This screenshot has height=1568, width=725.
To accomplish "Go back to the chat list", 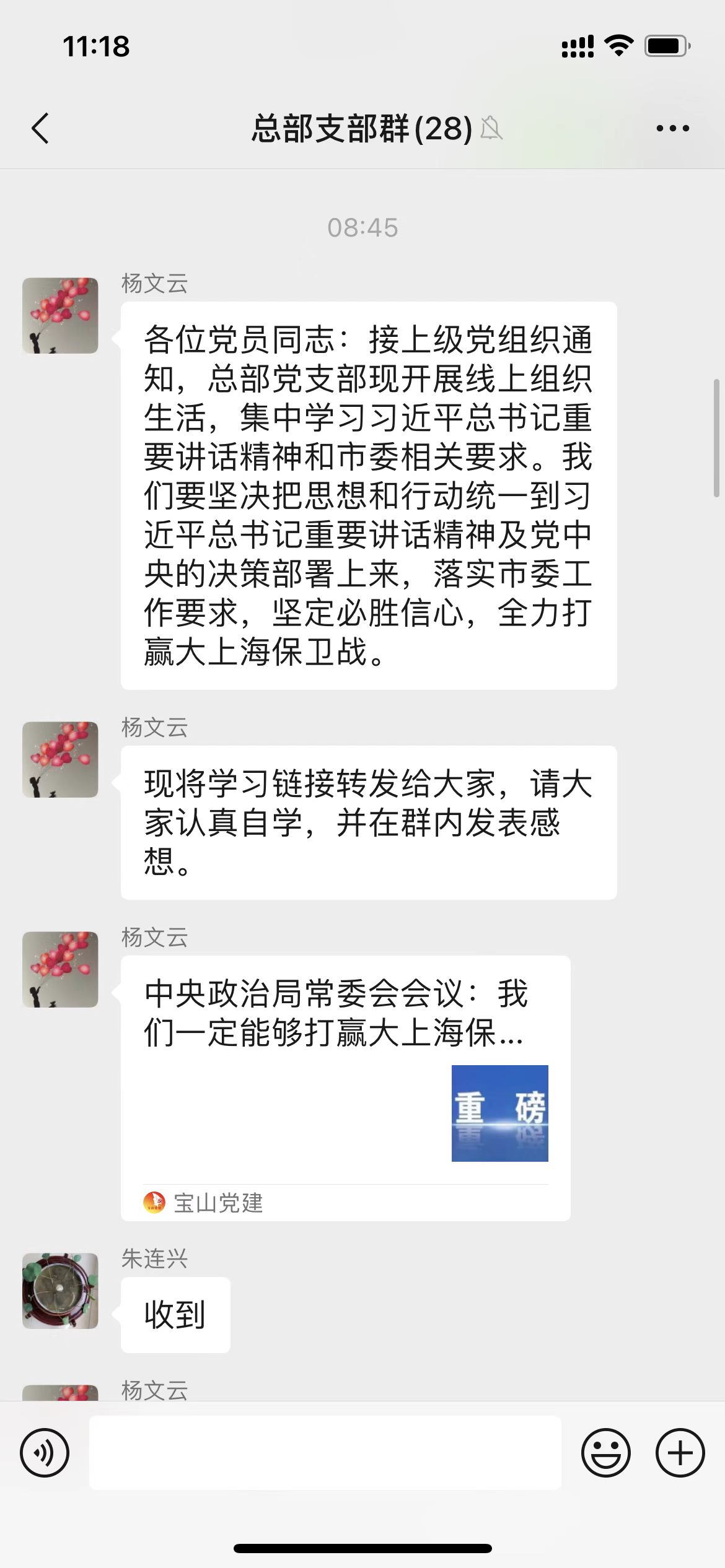I will pos(40,129).
